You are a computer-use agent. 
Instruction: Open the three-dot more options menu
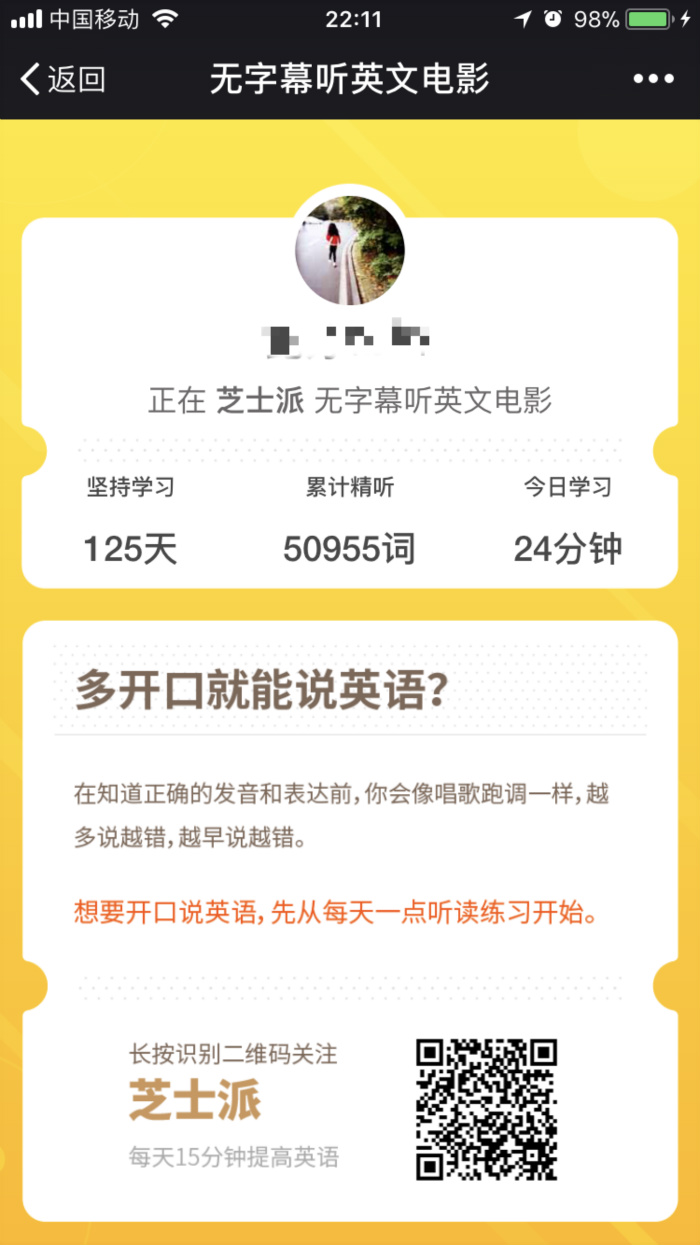[x=653, y=79]
